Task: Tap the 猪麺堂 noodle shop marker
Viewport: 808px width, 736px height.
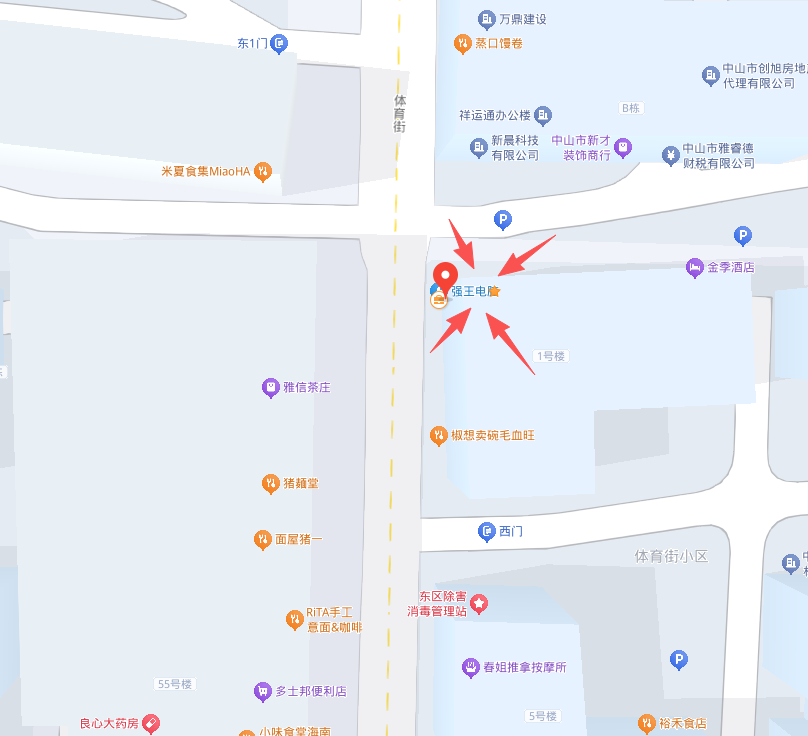Action: click(x=270, y=483)
